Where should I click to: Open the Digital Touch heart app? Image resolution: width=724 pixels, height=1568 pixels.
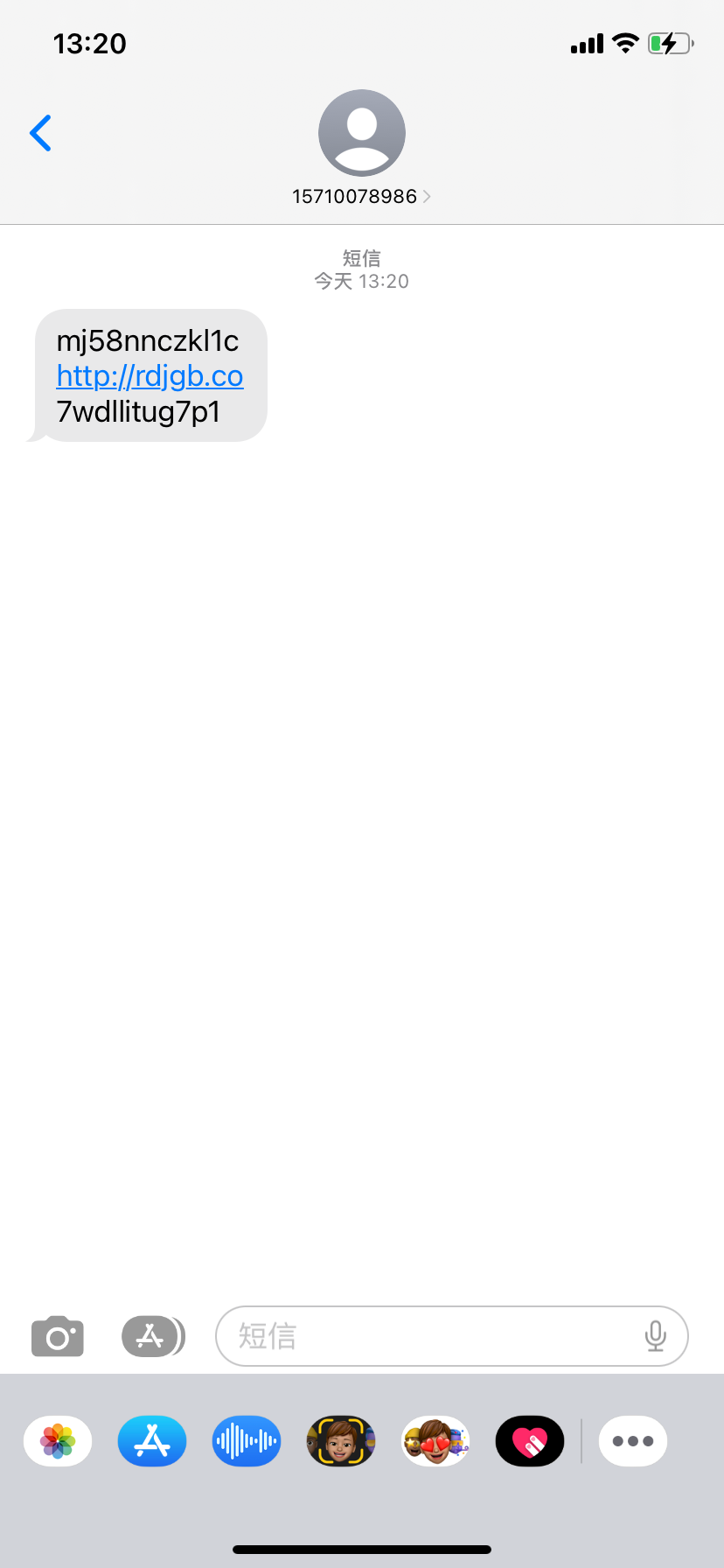coord(530,1441)
